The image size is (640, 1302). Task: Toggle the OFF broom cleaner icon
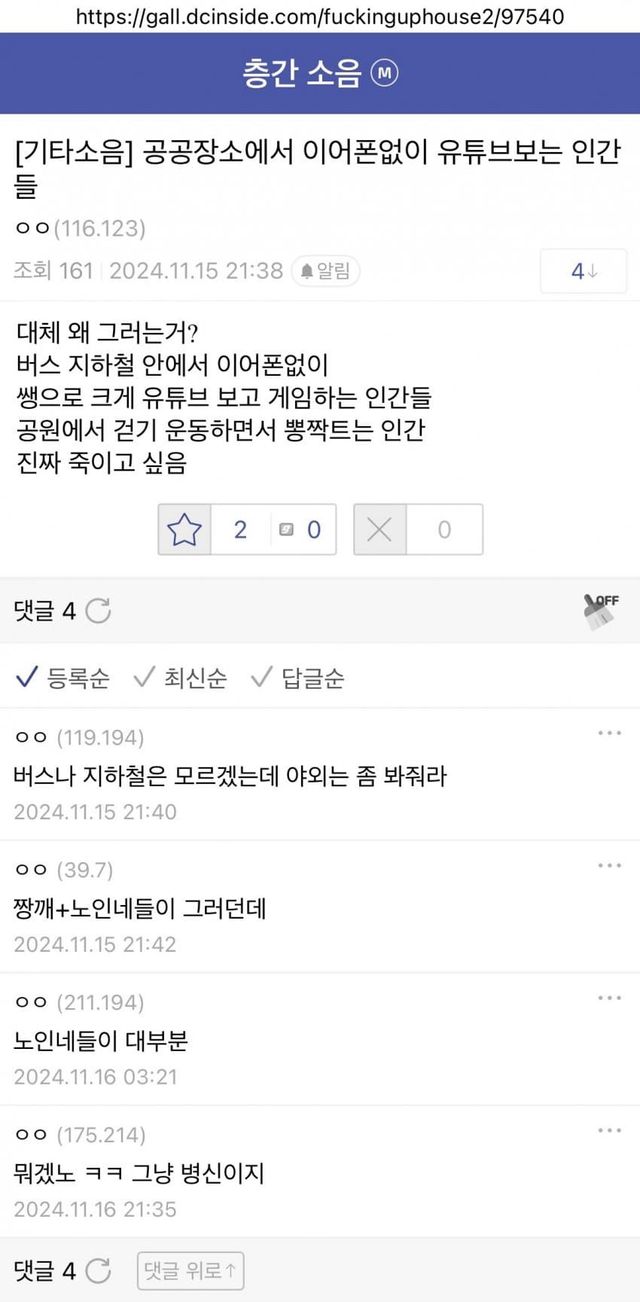coord(601,611)
